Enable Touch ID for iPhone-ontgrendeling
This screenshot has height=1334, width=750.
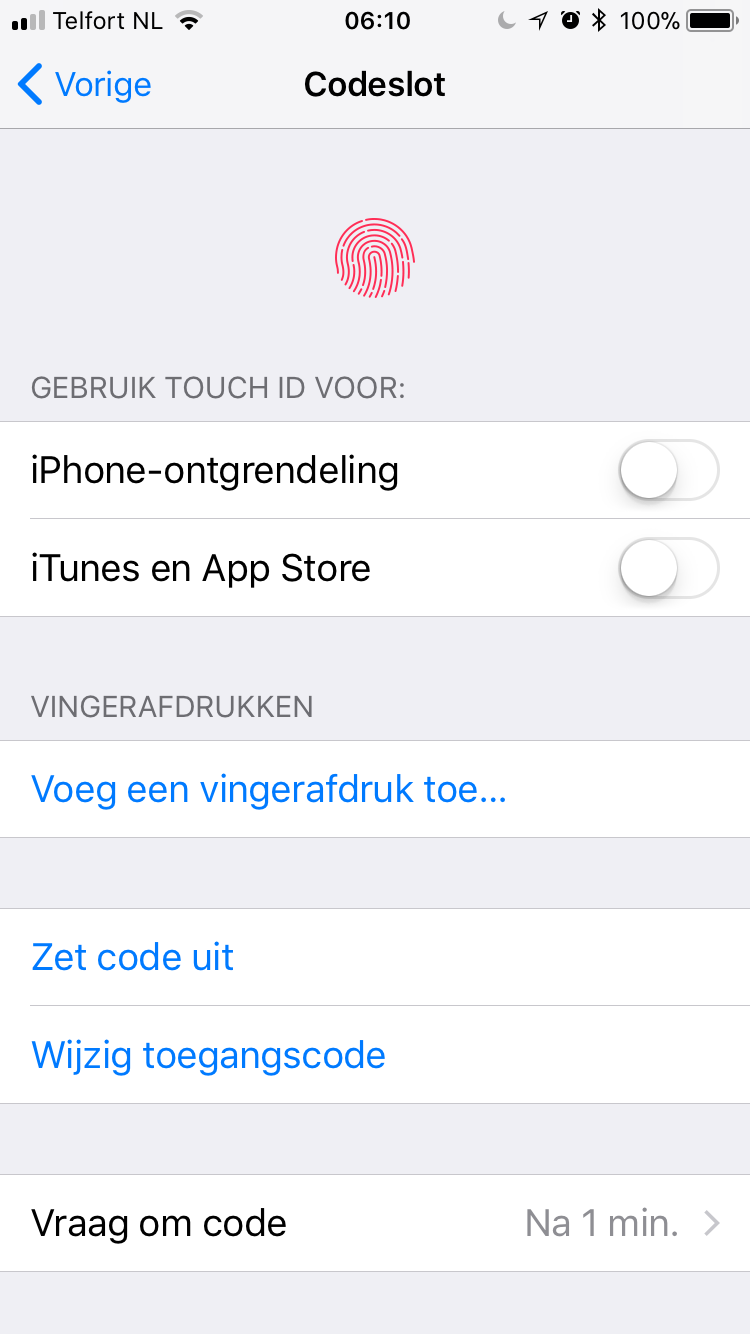pos(668,470)
